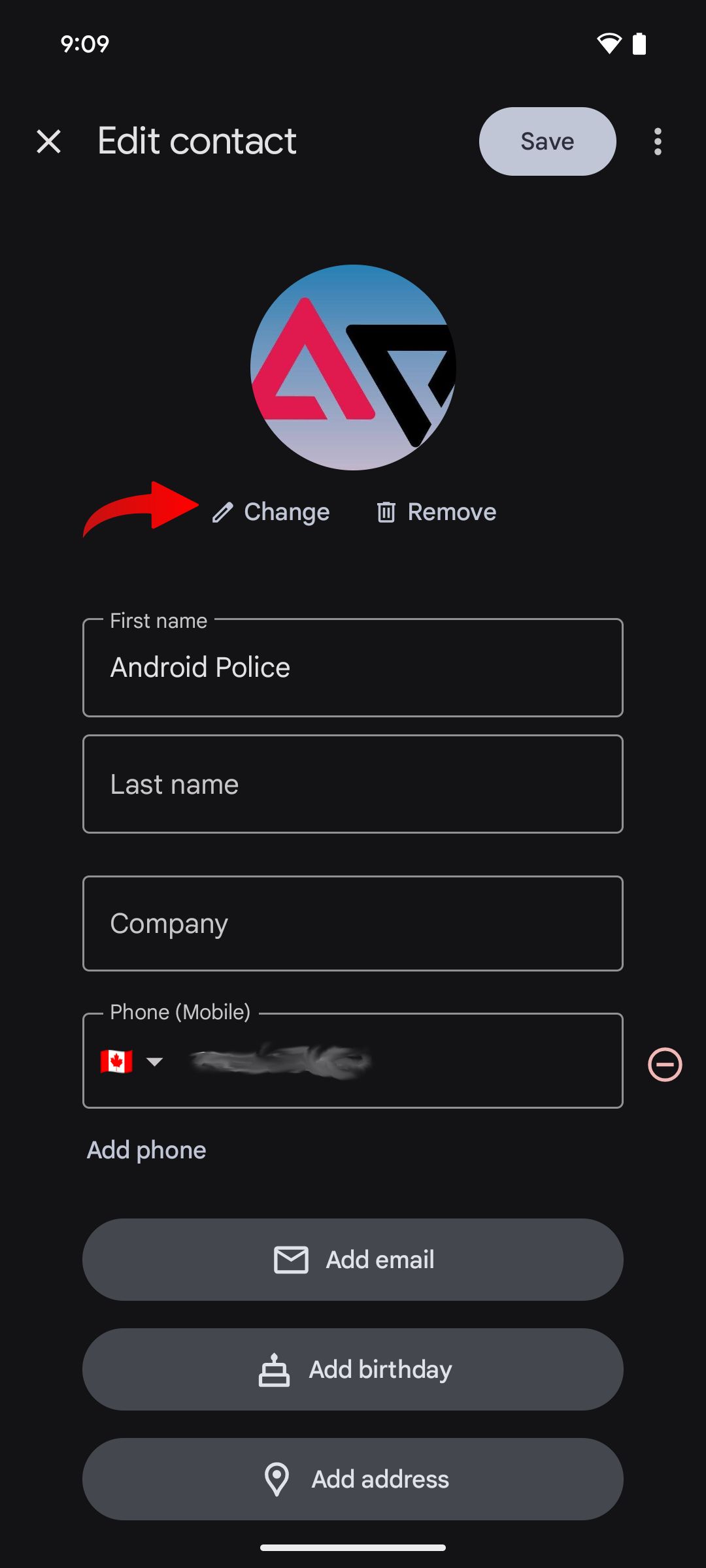Close the Edit contact screen
This screenshot has height=1568, width=706.
48,141
